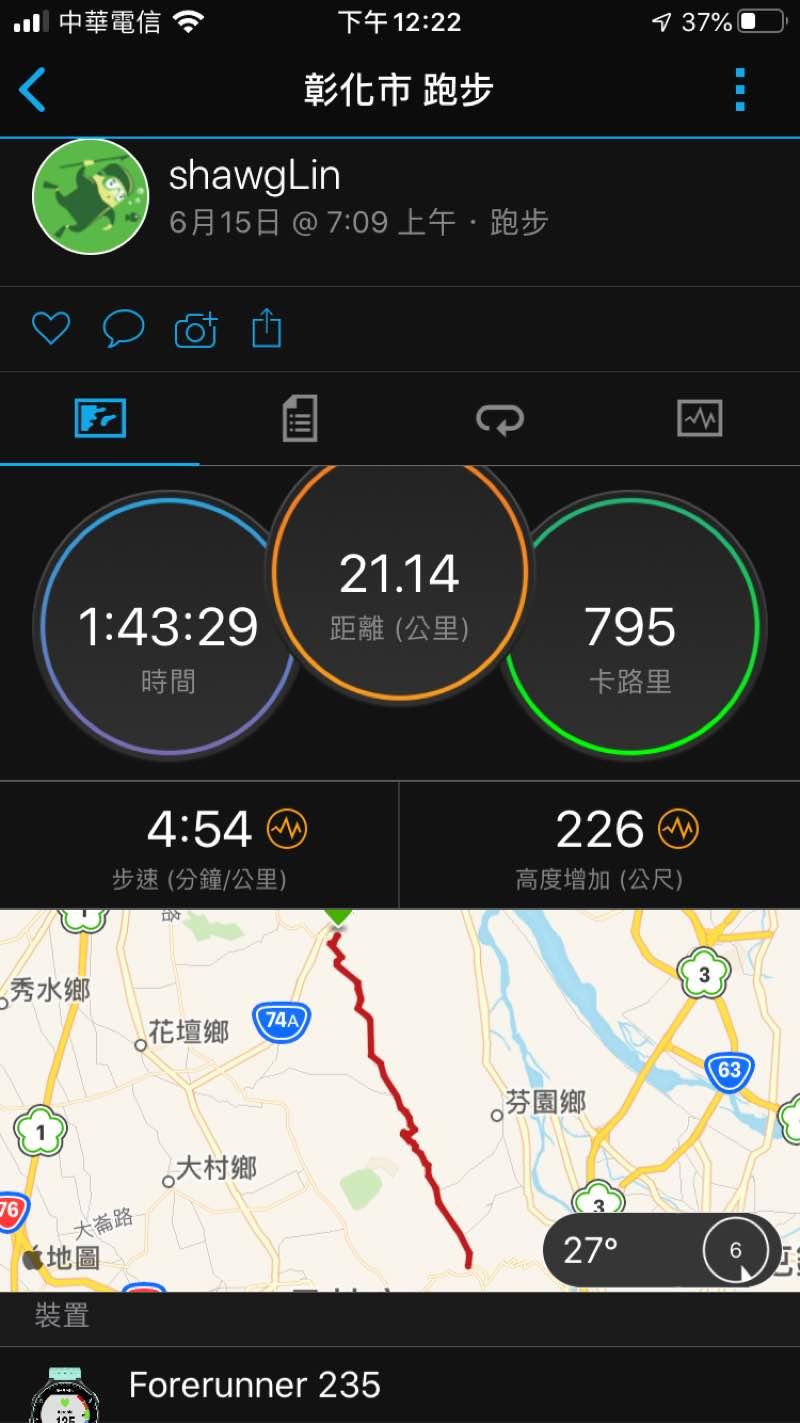Tap the 27° weather widget
The image size is (800, 1423).
point(660,1250)
